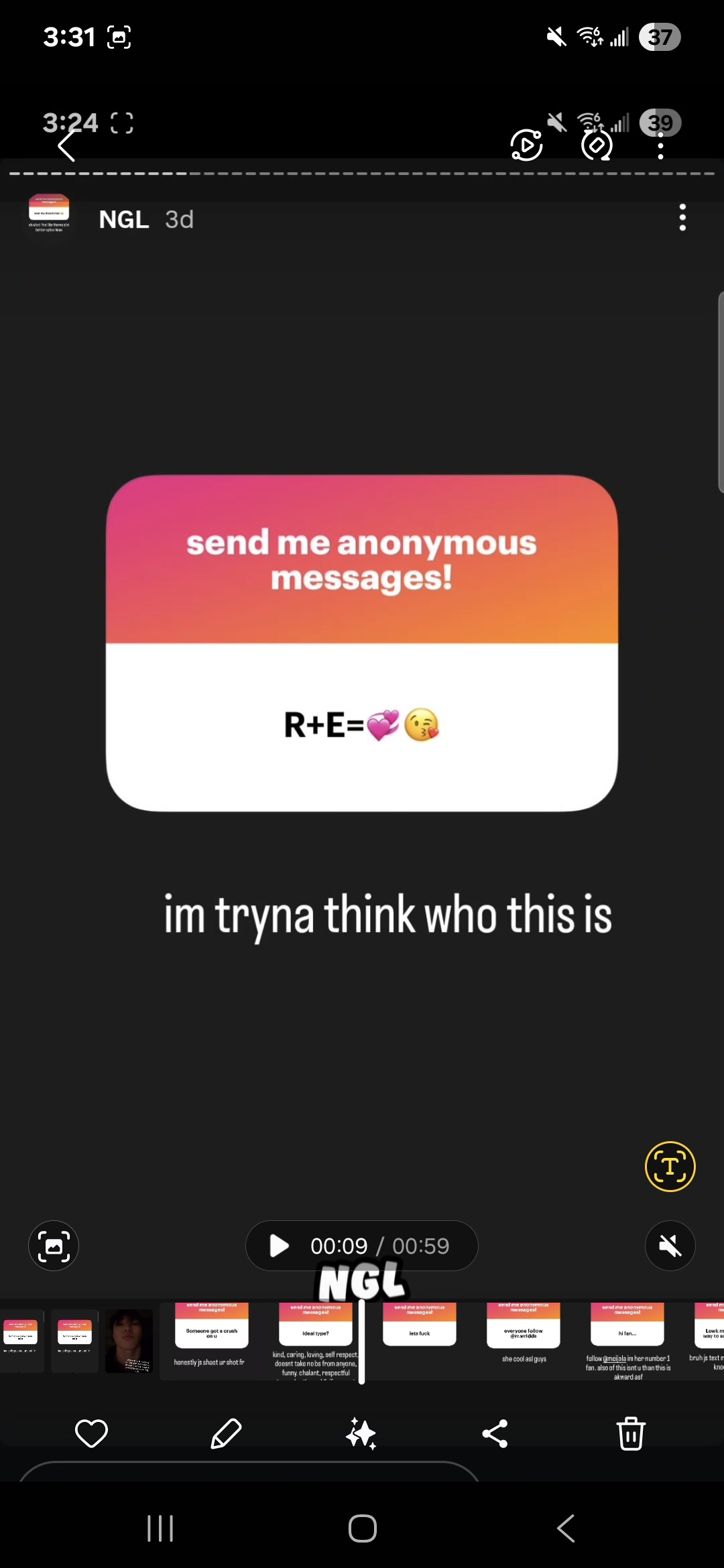Unmute the video sound
Image resolution: width=724 pixels, height=1568 pixels.
670,1246
